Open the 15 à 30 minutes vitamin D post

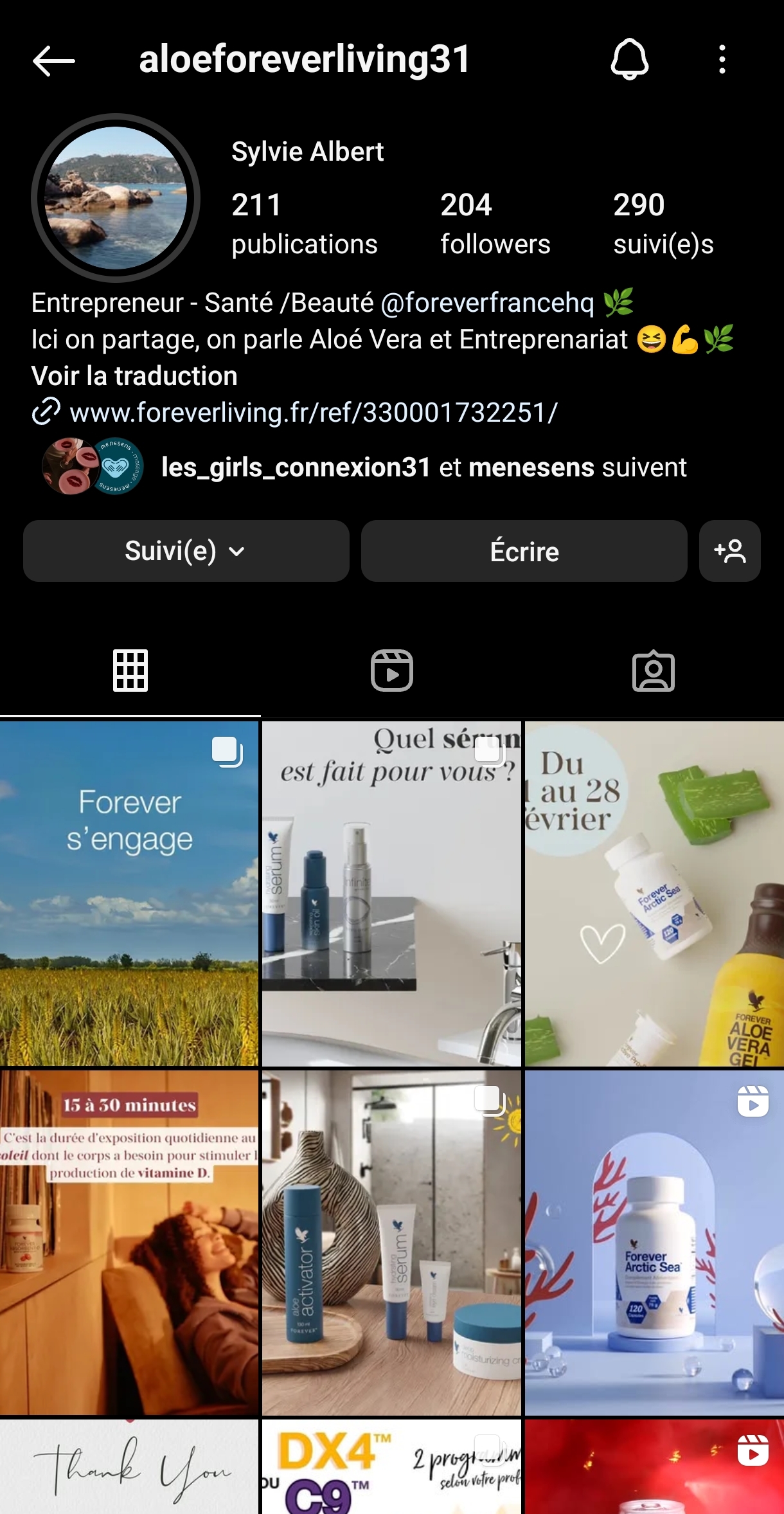(129, 1242)
